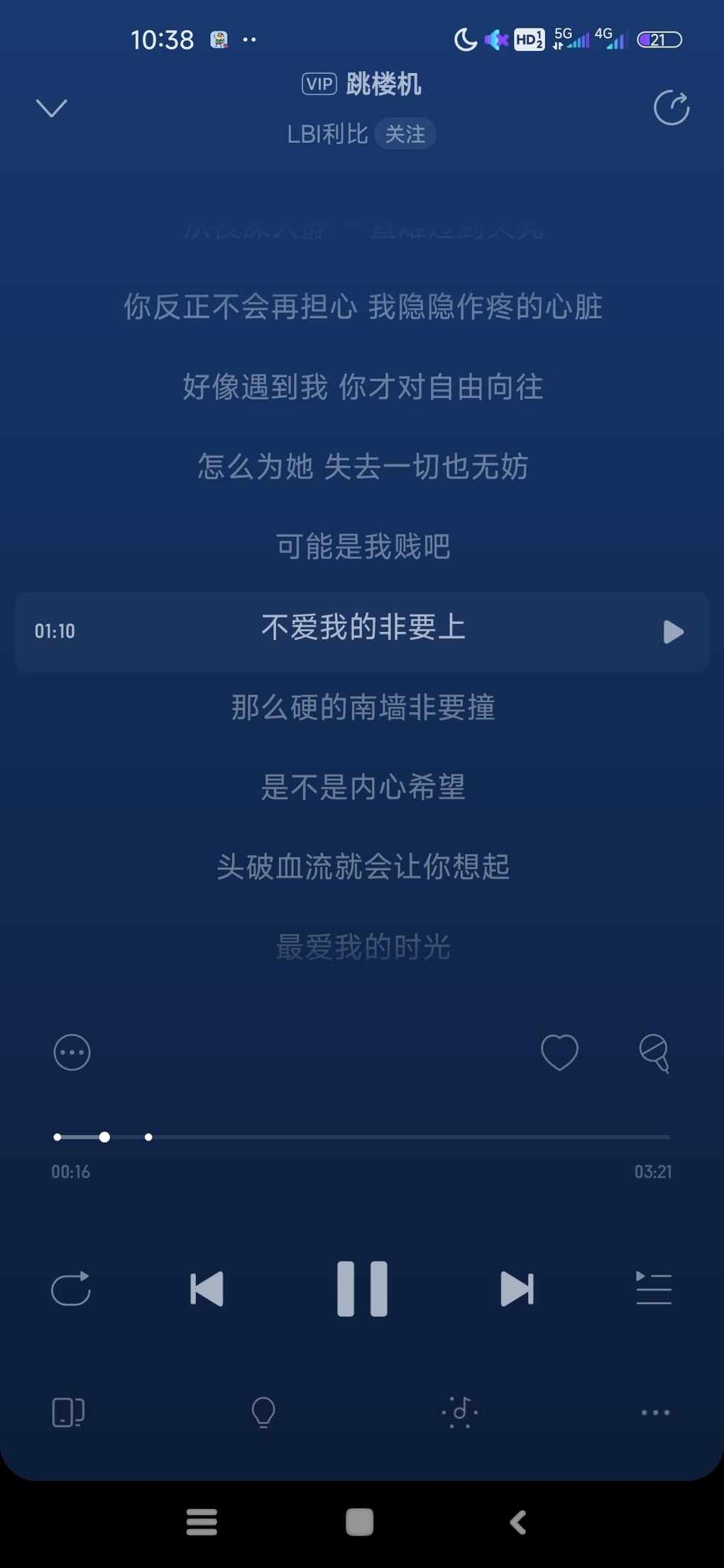This screenshot has width=724, height=1568.
Task: Go to the system home screen
Action: (359, 1522)
